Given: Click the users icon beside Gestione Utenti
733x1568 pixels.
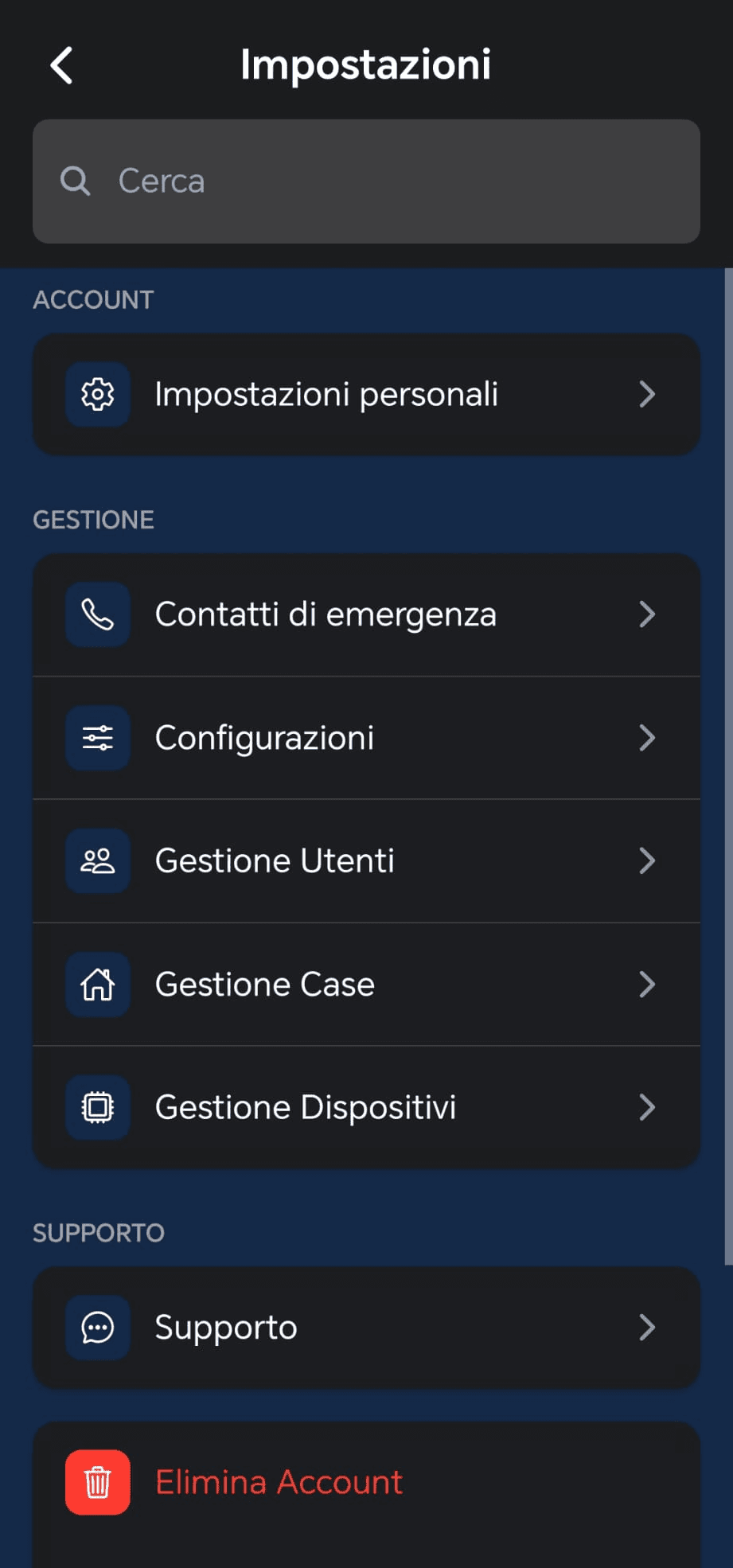Looking at the screenshot, I should coord(96,860).
